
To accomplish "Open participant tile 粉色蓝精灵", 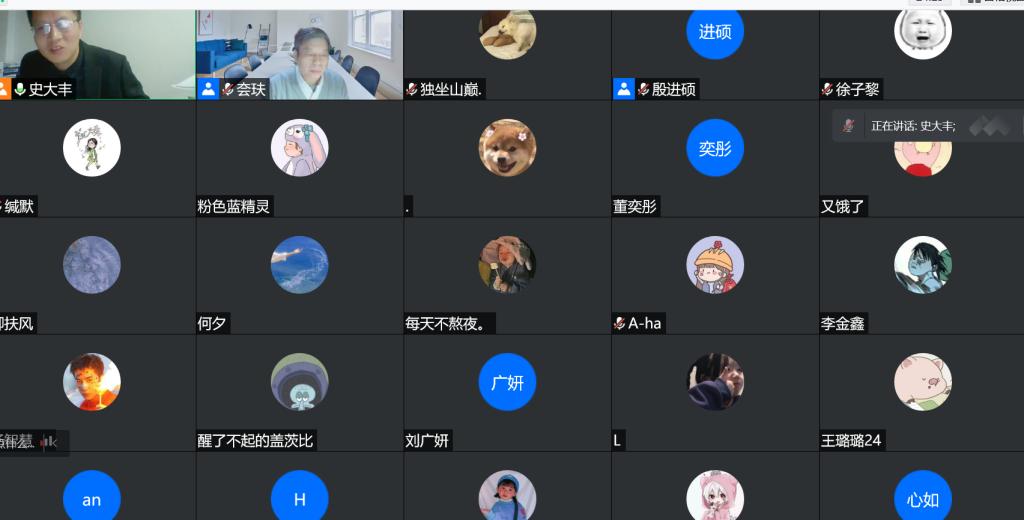I will coord(299,158).
